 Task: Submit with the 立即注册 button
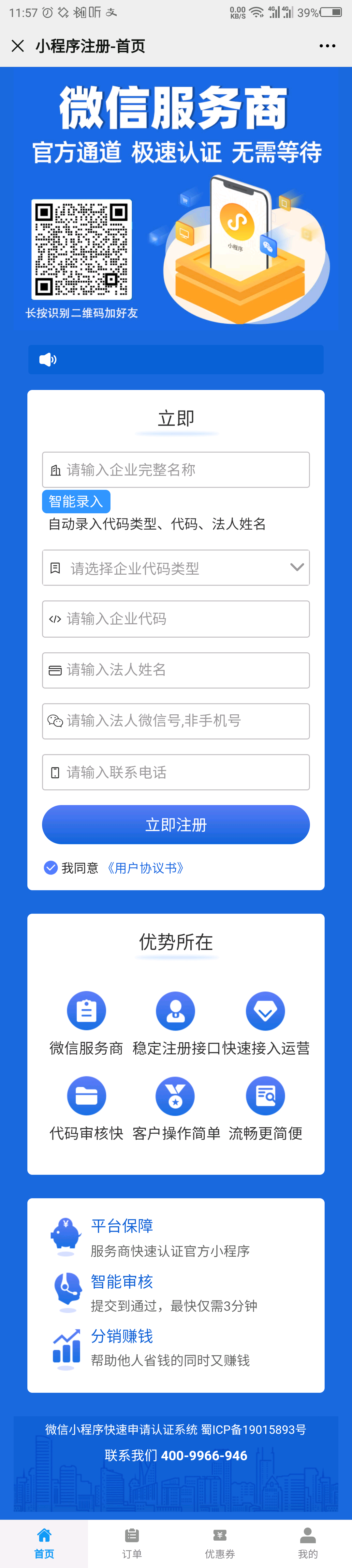pos(176,825)
